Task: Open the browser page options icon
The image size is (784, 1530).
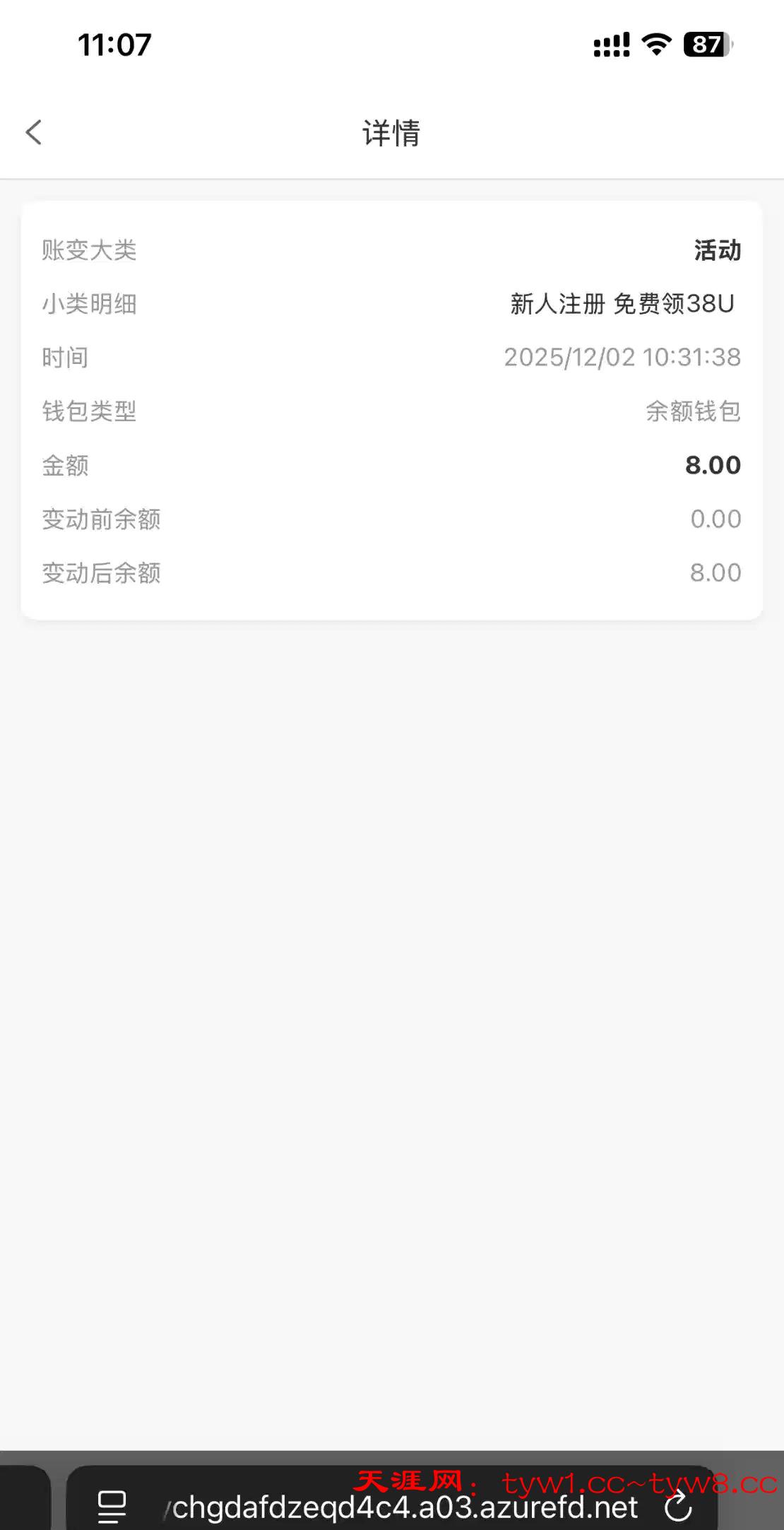Action: click(x=112, y=1507)
